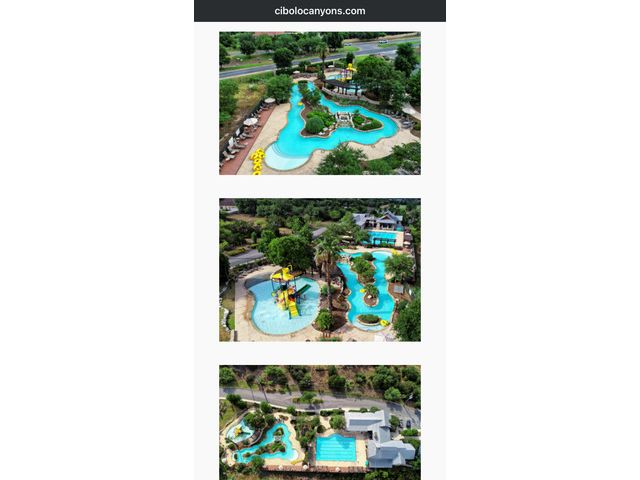Open the lazy river aerial photo

pyautogui.click(x=320, y=103)
